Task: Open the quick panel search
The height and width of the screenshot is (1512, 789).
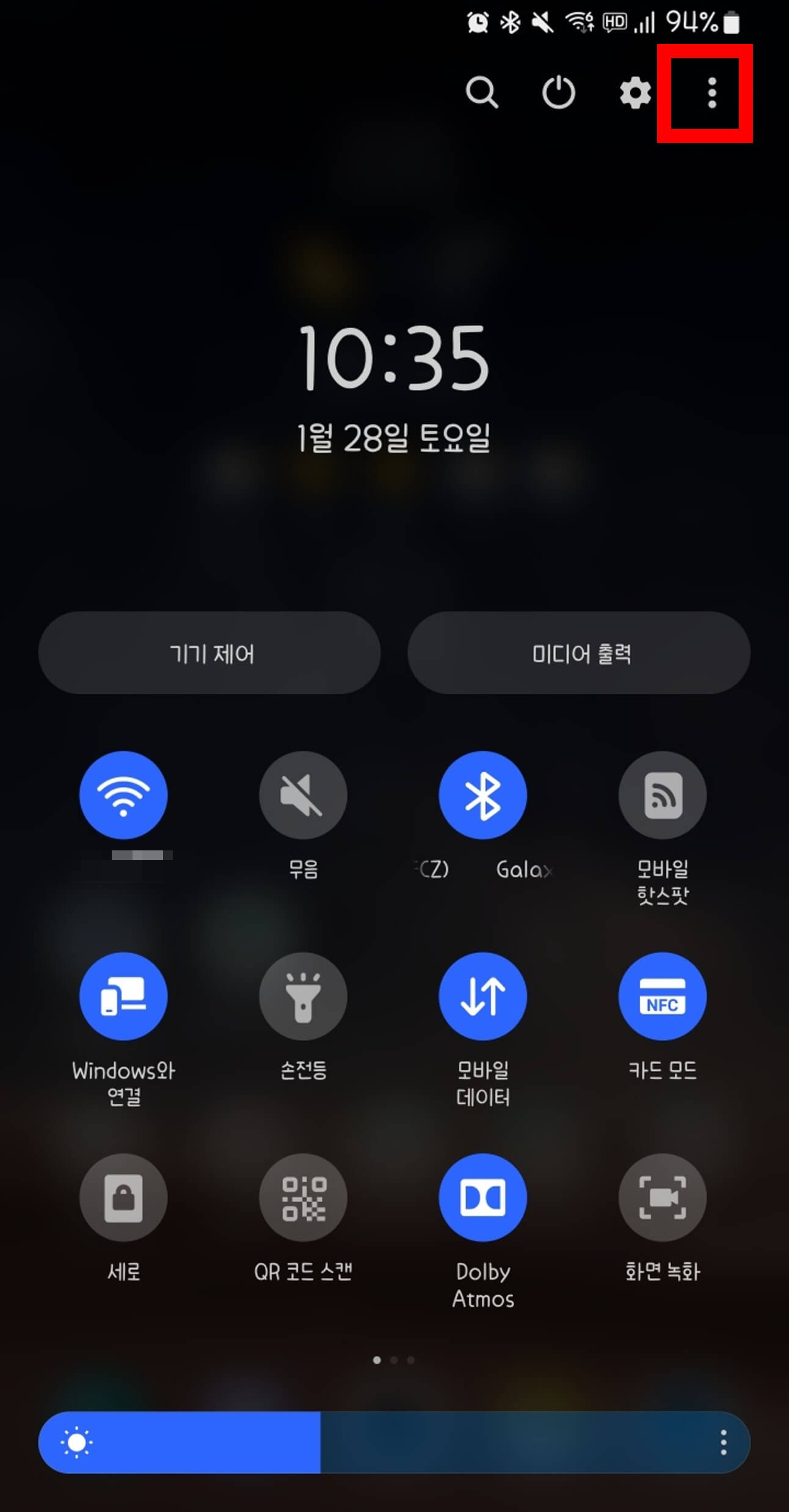Action: pos(482,93)
